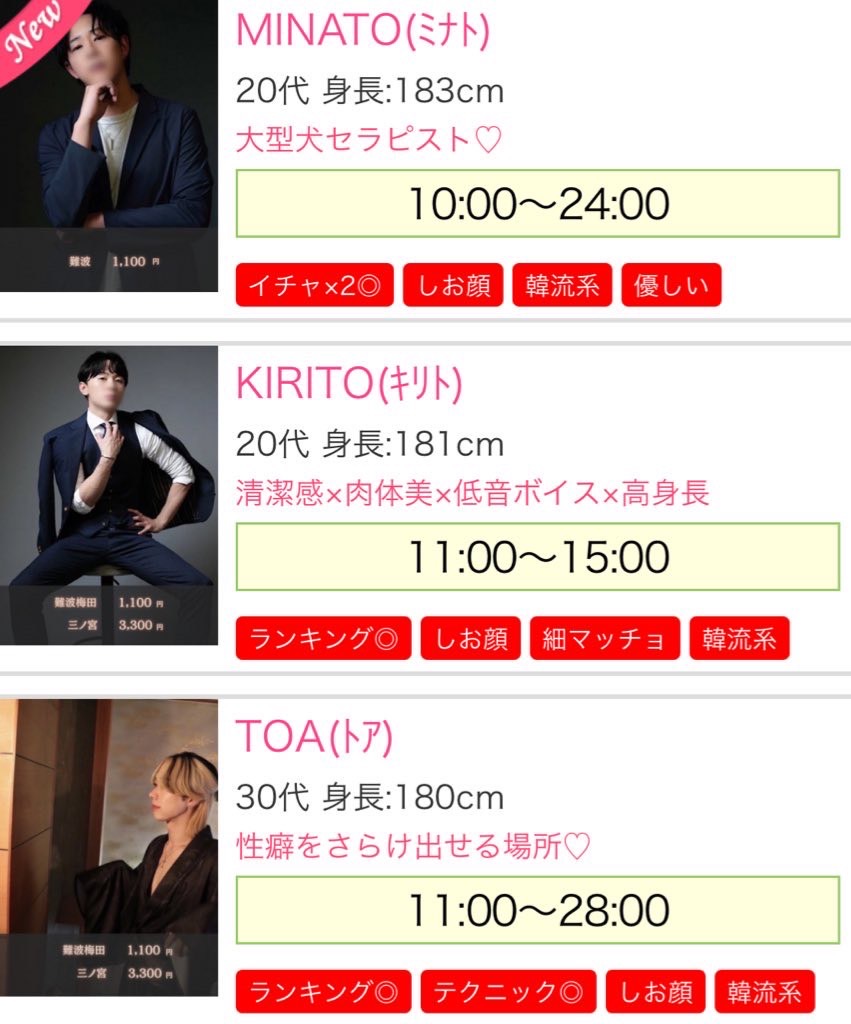Tap the 優しい tag under MINATO

click(671, 286)
